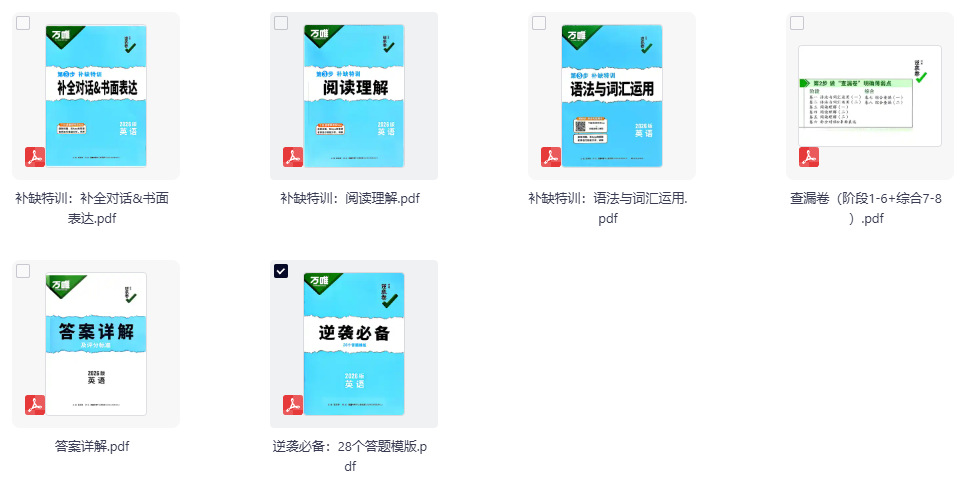Image resolution: width=975 pixels, height=483 pixels.
Task: Open 查漏卷（阶段1-6+综合7-8）.pdf file
Action: click(x=870, y=96)
